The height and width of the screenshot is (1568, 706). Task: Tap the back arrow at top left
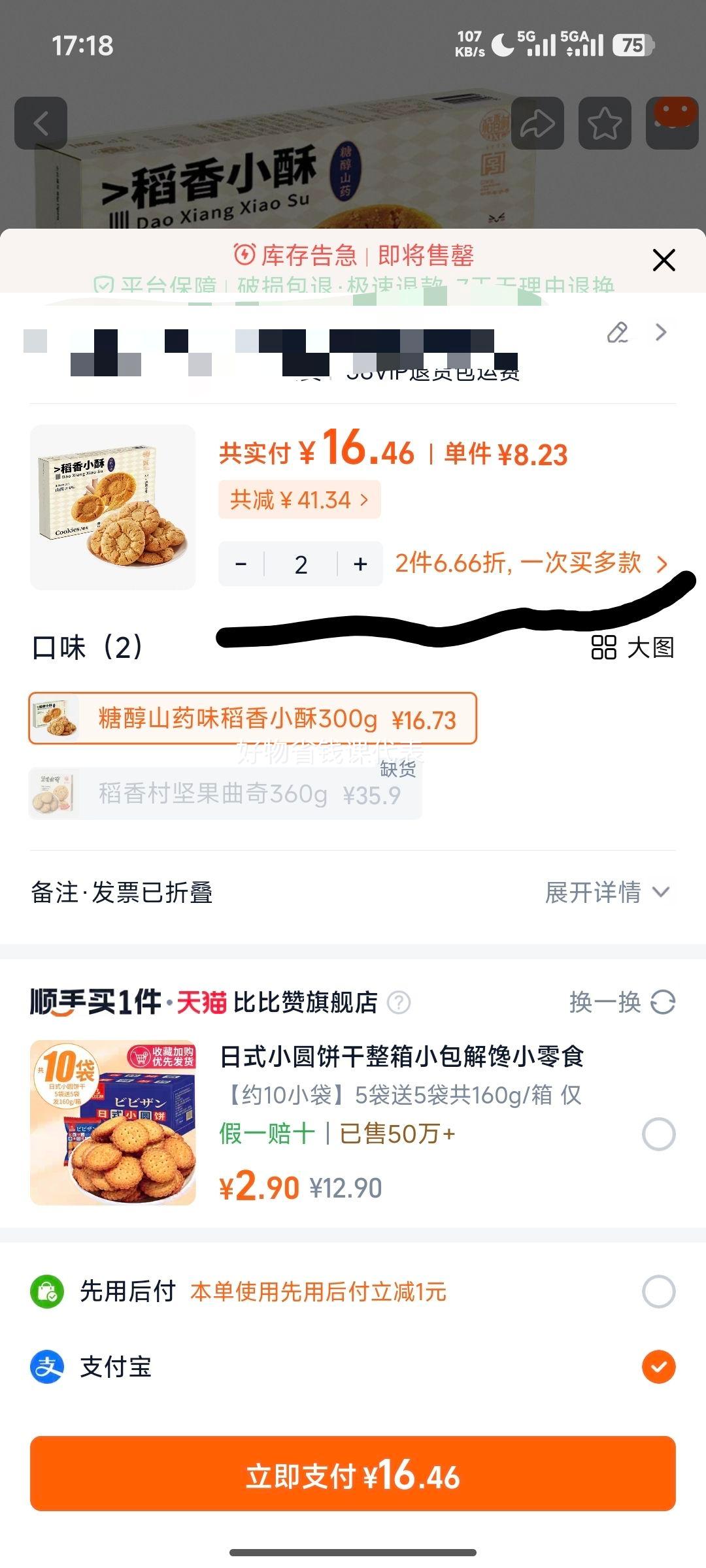pos(41,123)
